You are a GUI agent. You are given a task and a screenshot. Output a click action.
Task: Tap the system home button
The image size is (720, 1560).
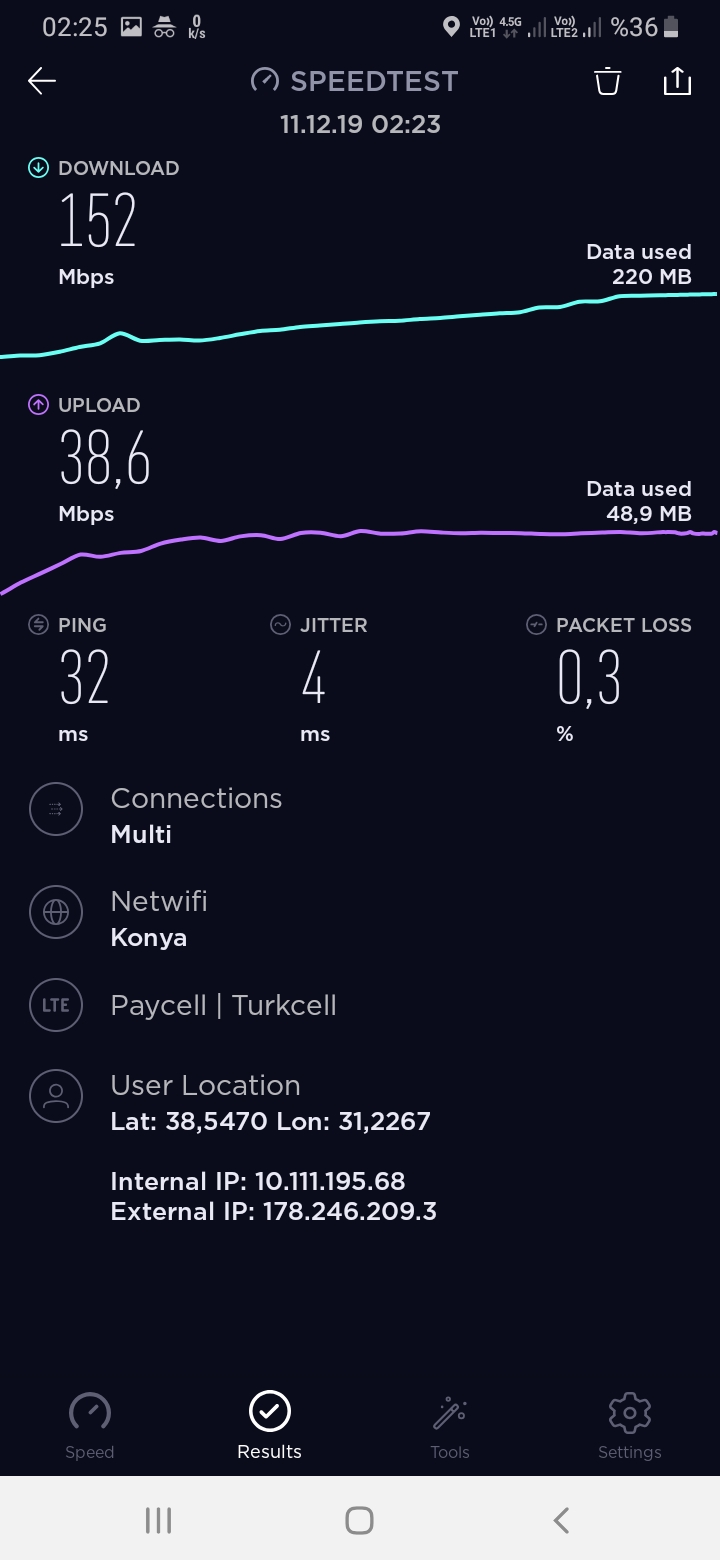(359, 1520)
